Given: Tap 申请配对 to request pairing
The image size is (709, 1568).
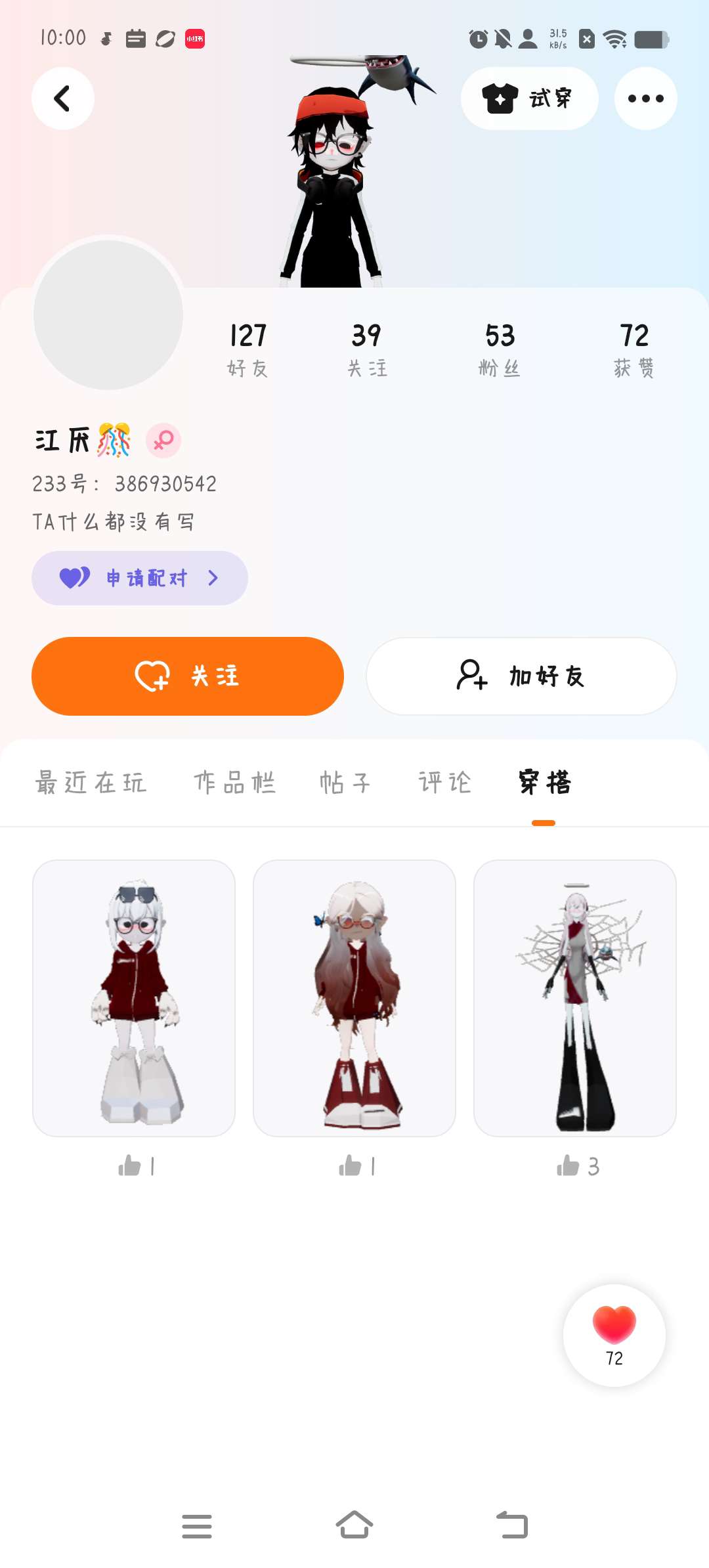Looking at the screenshot, I should [x=140, y=578].
